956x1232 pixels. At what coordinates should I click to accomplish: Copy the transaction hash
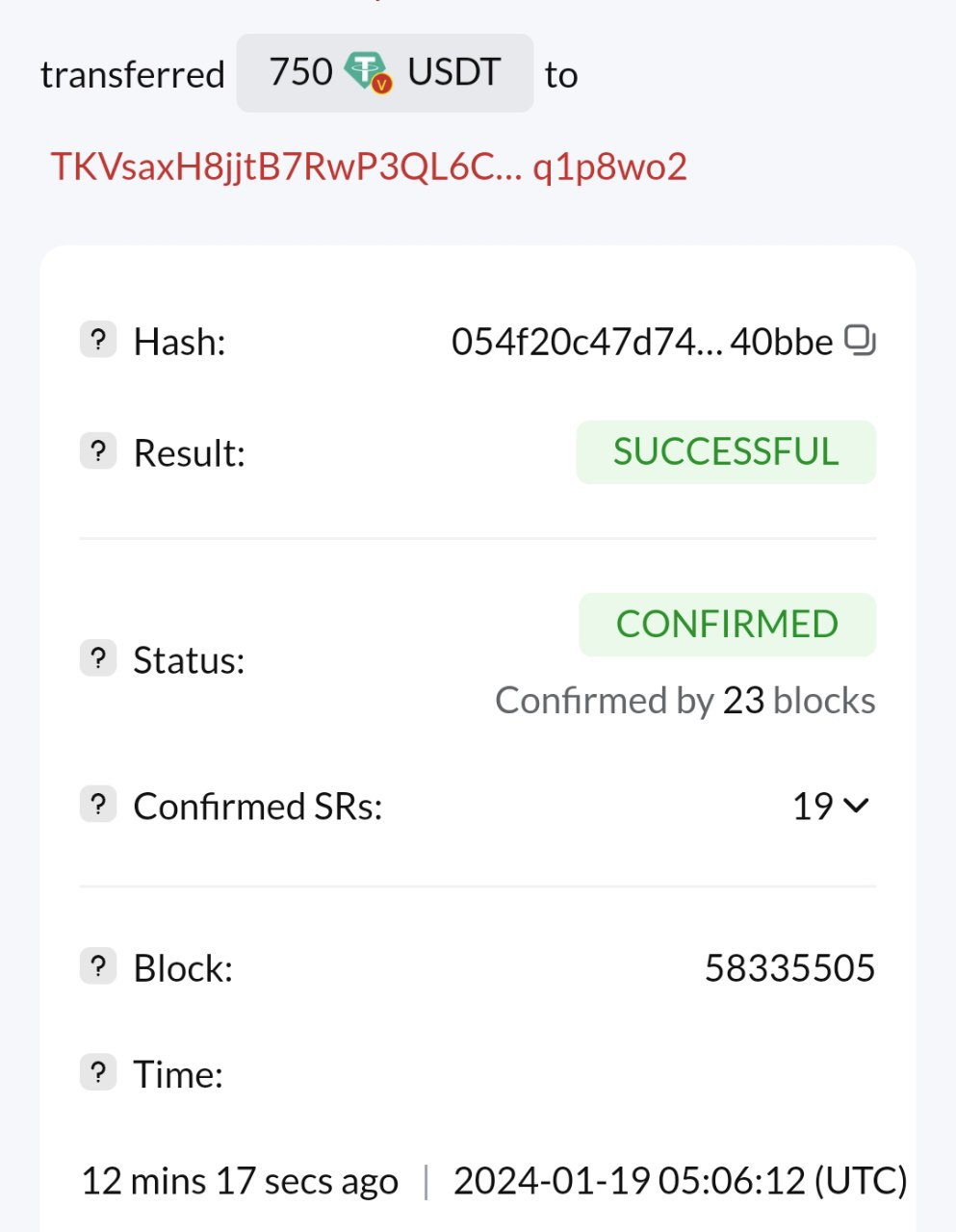(x=859, y=341)
